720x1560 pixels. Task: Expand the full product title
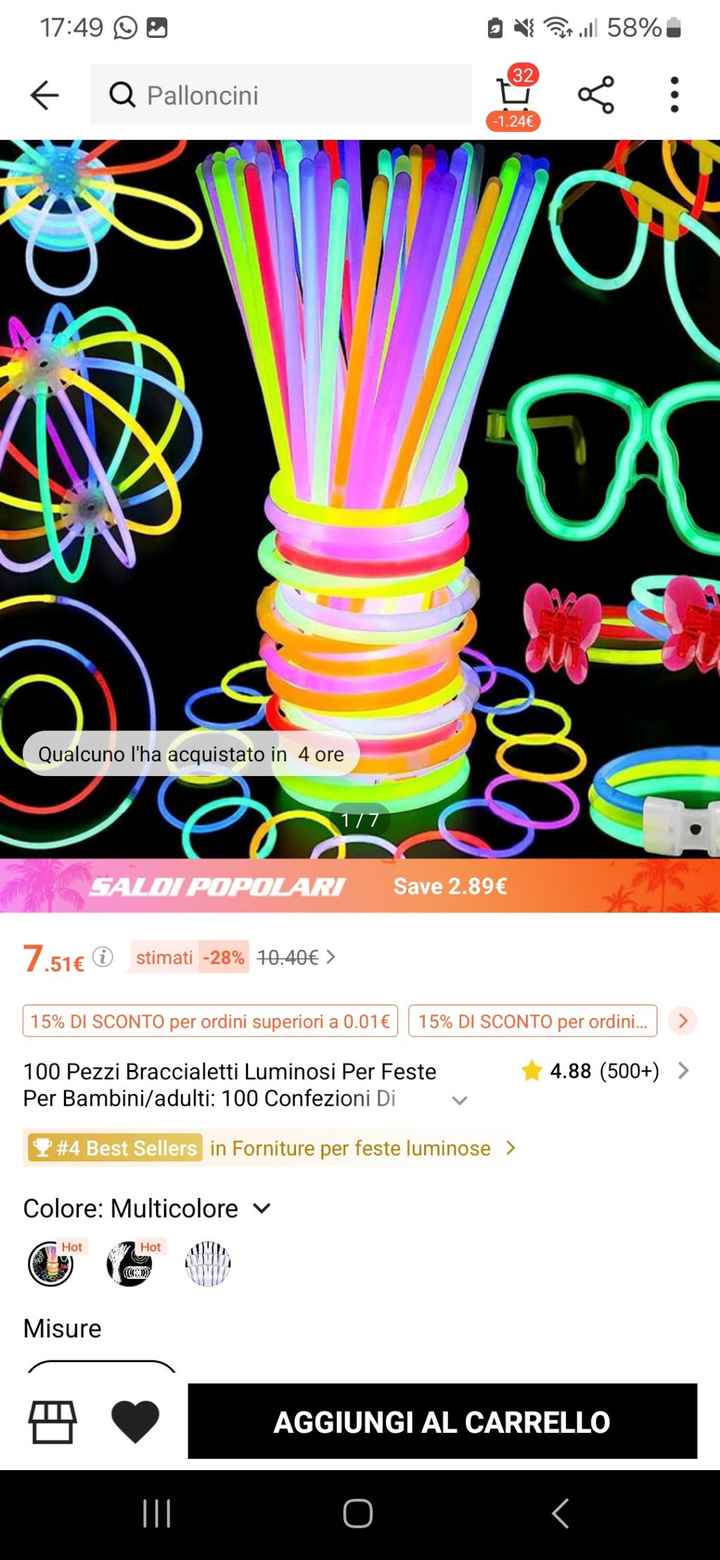point(459,1100)
